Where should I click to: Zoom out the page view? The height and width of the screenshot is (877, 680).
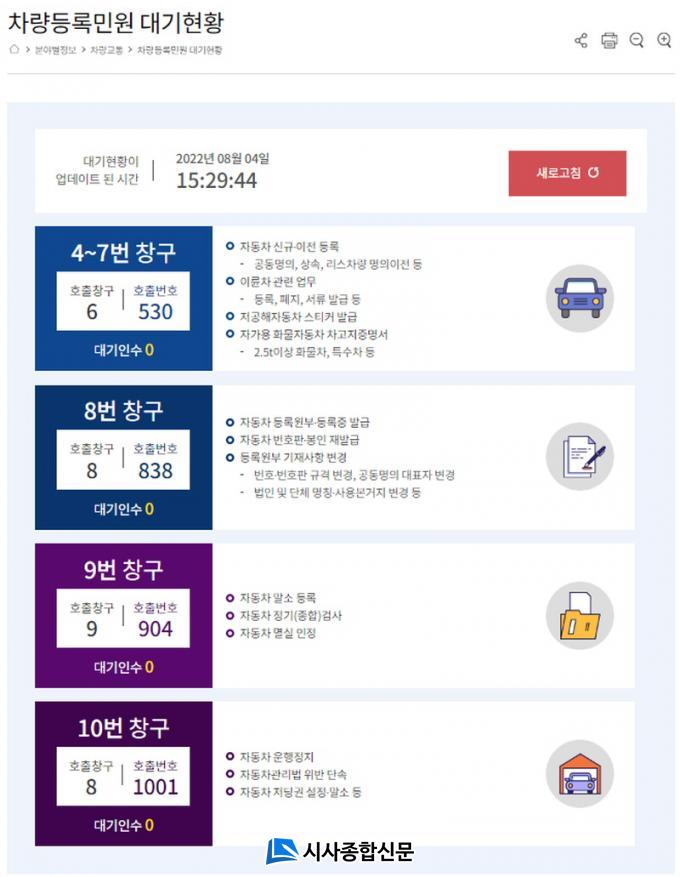tap(637, 40)
